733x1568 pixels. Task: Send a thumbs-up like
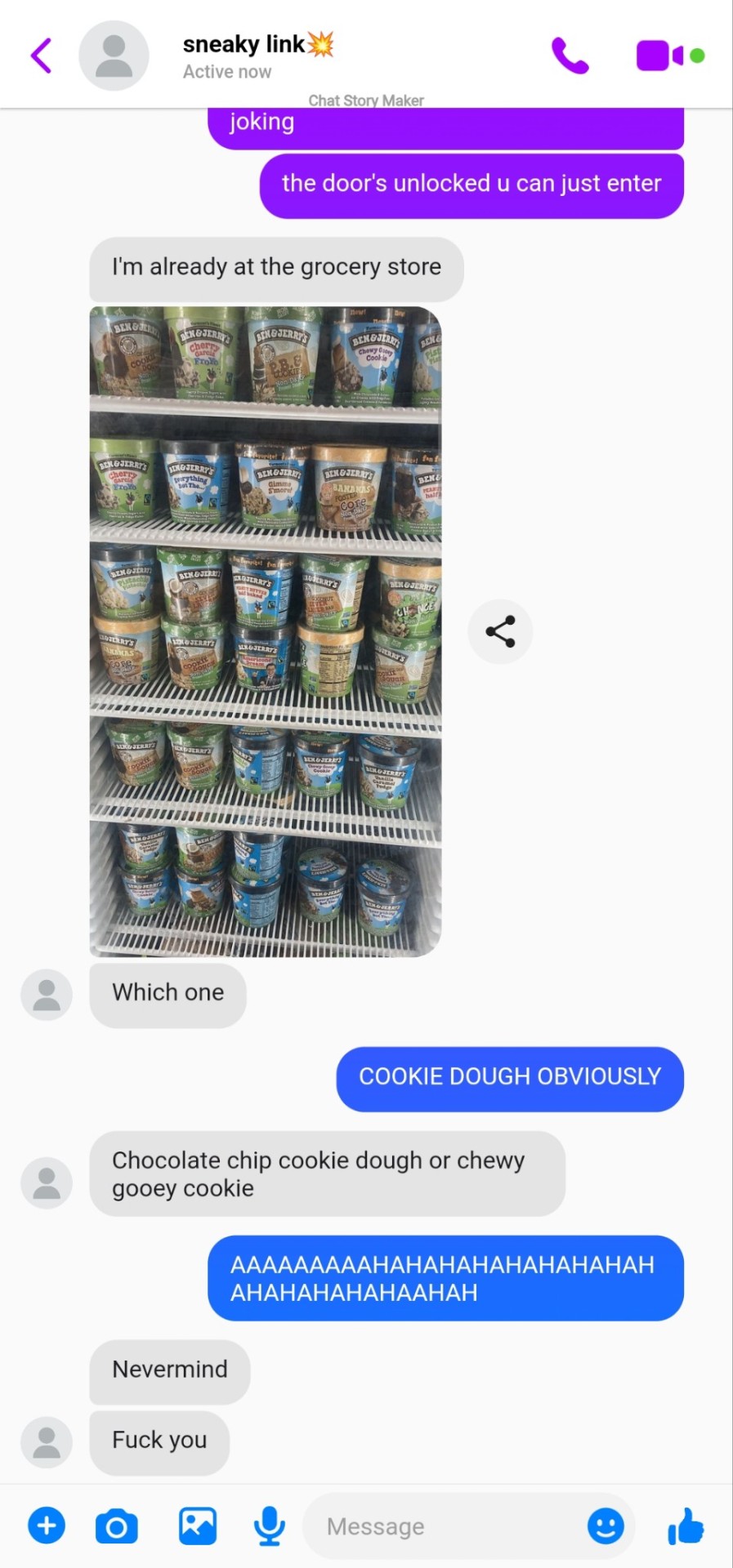(x=686, y=1526)
